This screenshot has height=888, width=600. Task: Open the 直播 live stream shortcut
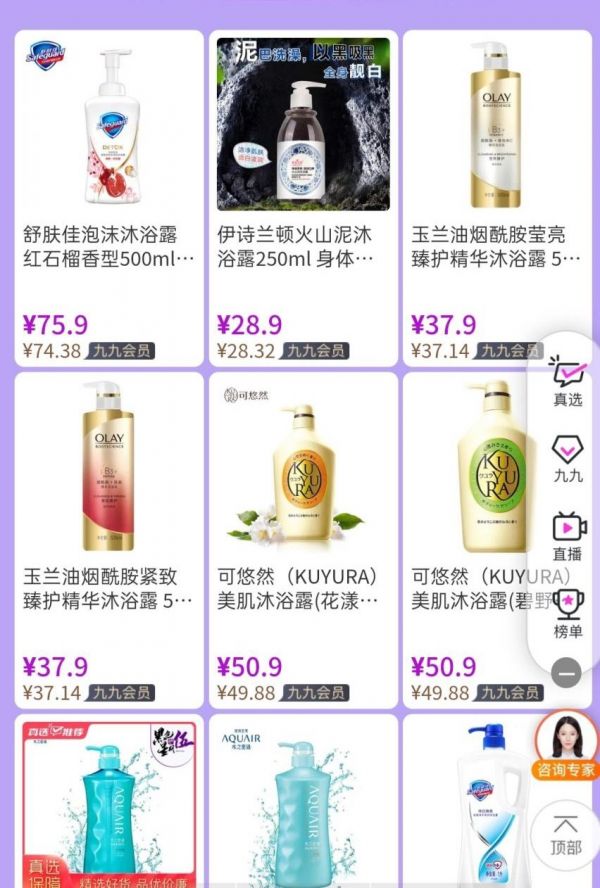tap(567, 535)
